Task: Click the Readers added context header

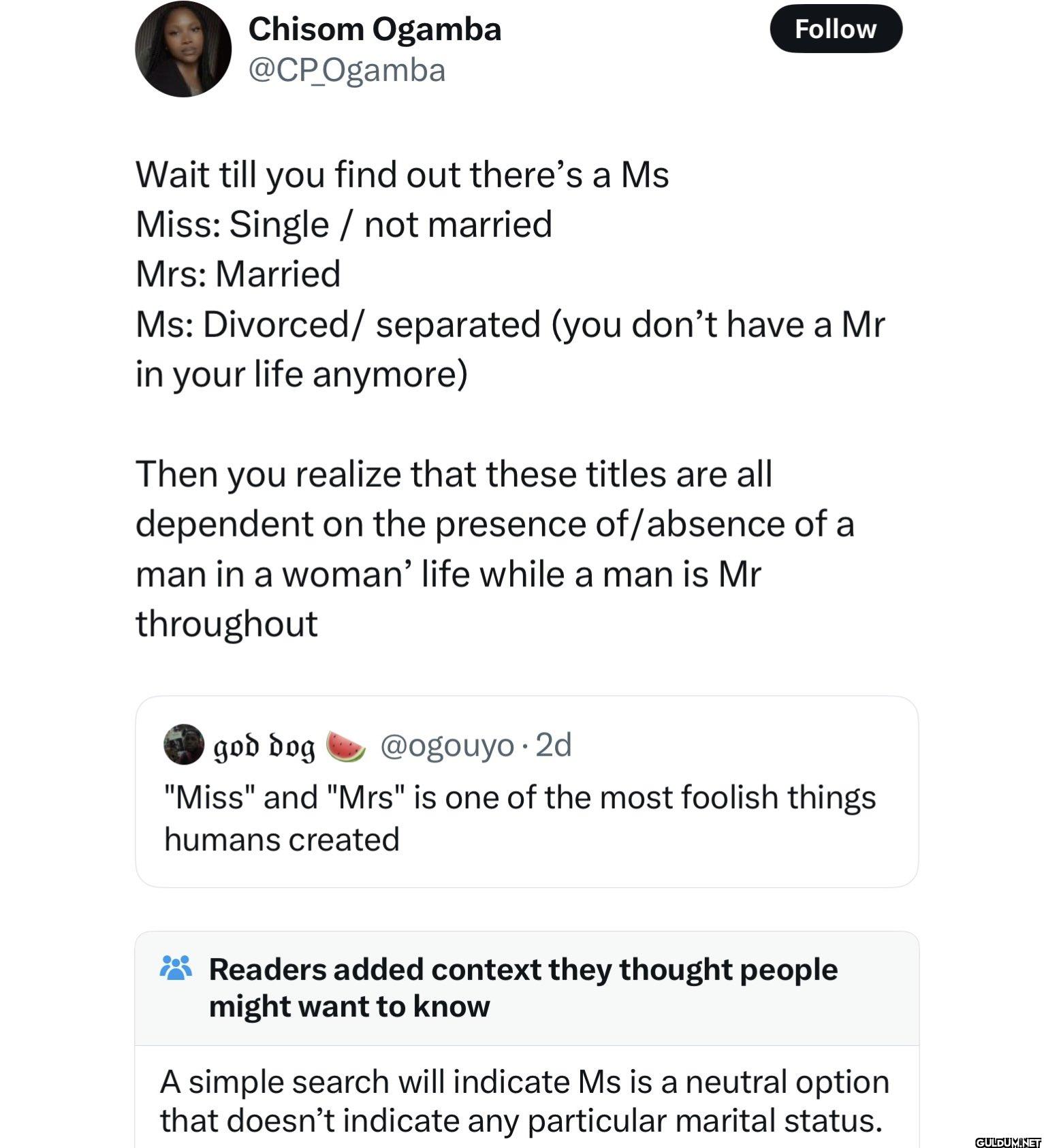Action: click(x=523, y=989)
